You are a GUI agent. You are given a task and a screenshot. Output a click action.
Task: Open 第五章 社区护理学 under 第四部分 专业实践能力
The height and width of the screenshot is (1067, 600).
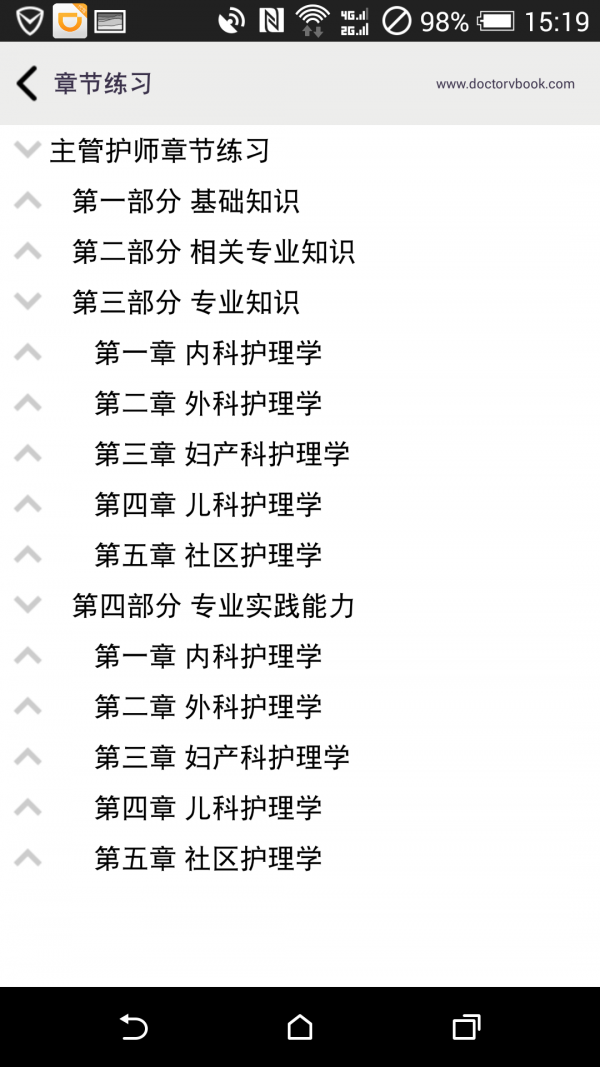click(208, 858)
